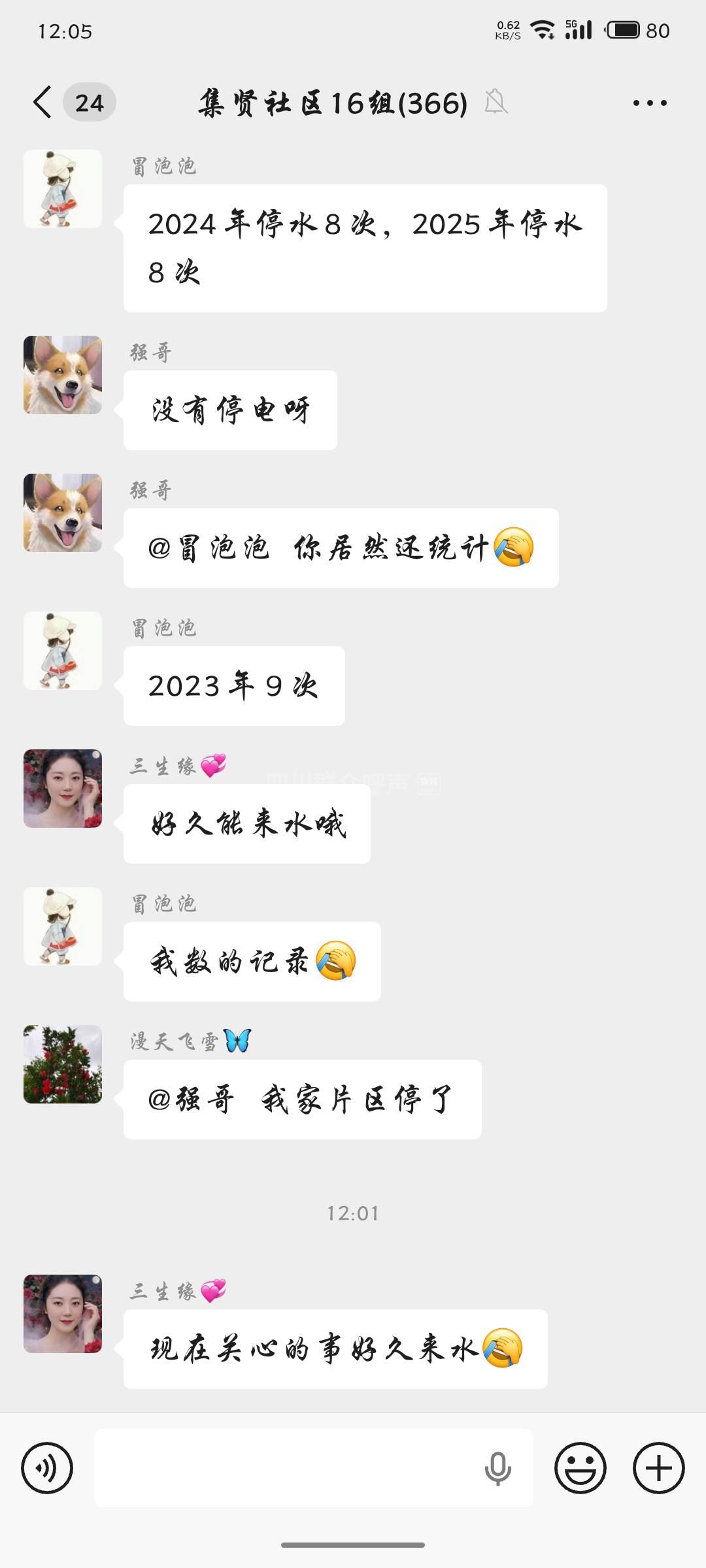This screenshot has width=706, height=1568.
Task: Open 冒泡泡's avatar above the 2024年停水8次 message
Action: click(63, 189)
